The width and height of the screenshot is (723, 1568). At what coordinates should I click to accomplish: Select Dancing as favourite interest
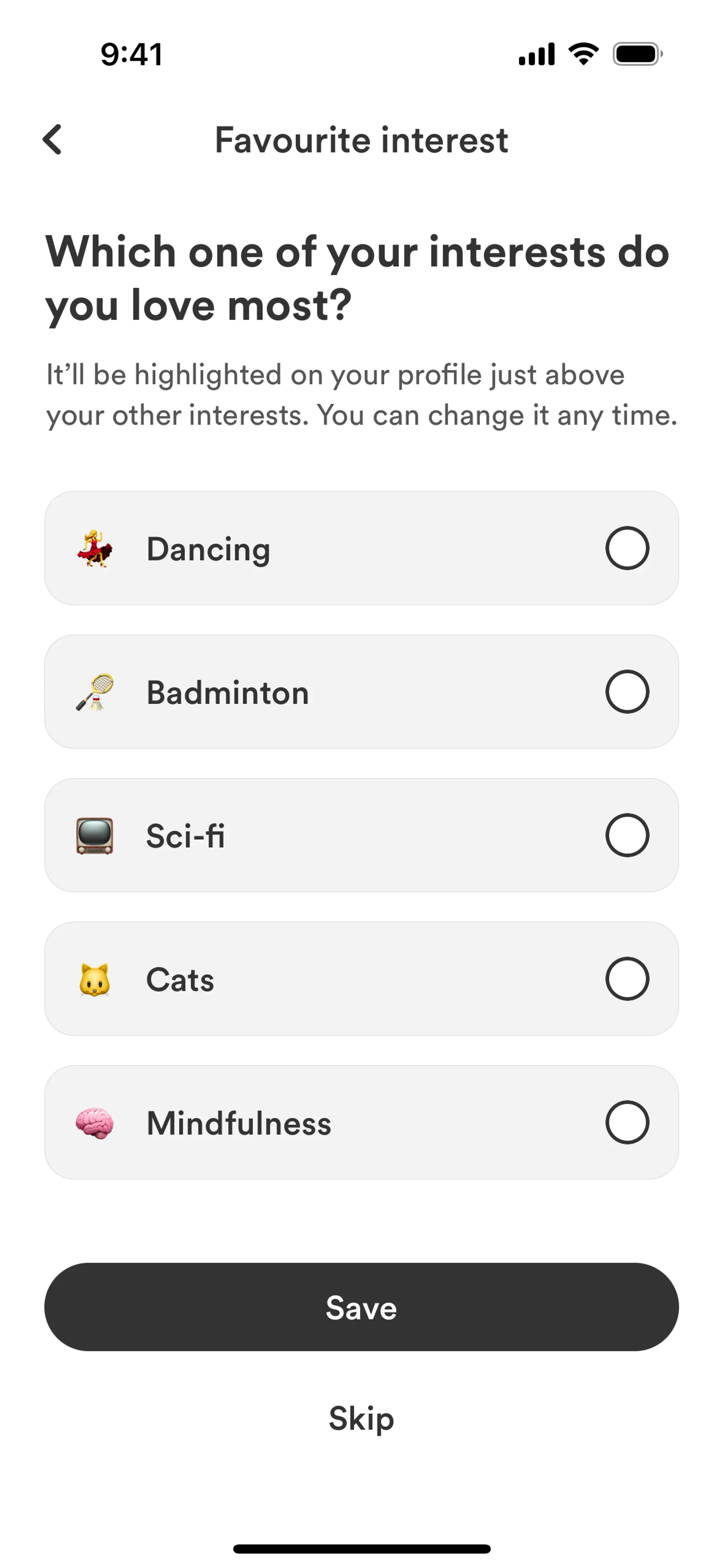pyautogui.click(x=361, y=548)
